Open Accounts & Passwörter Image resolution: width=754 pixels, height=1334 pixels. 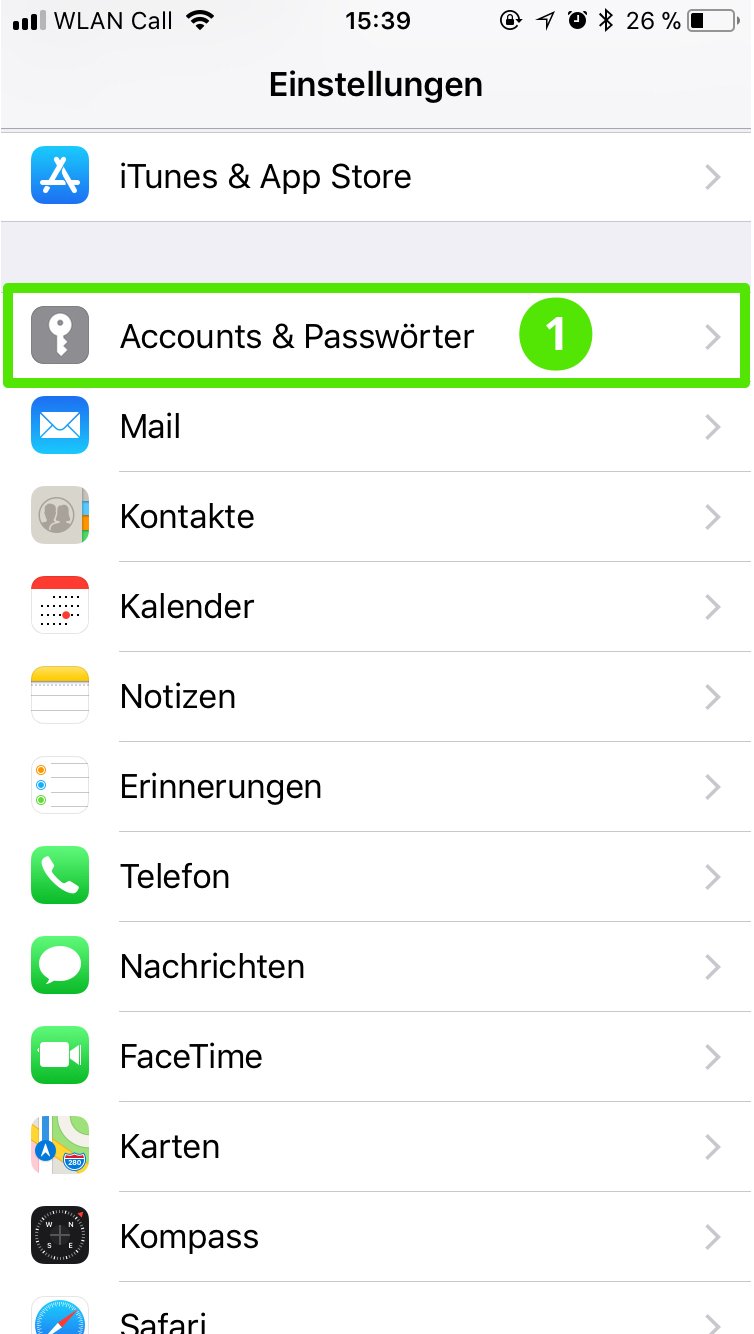377,336
